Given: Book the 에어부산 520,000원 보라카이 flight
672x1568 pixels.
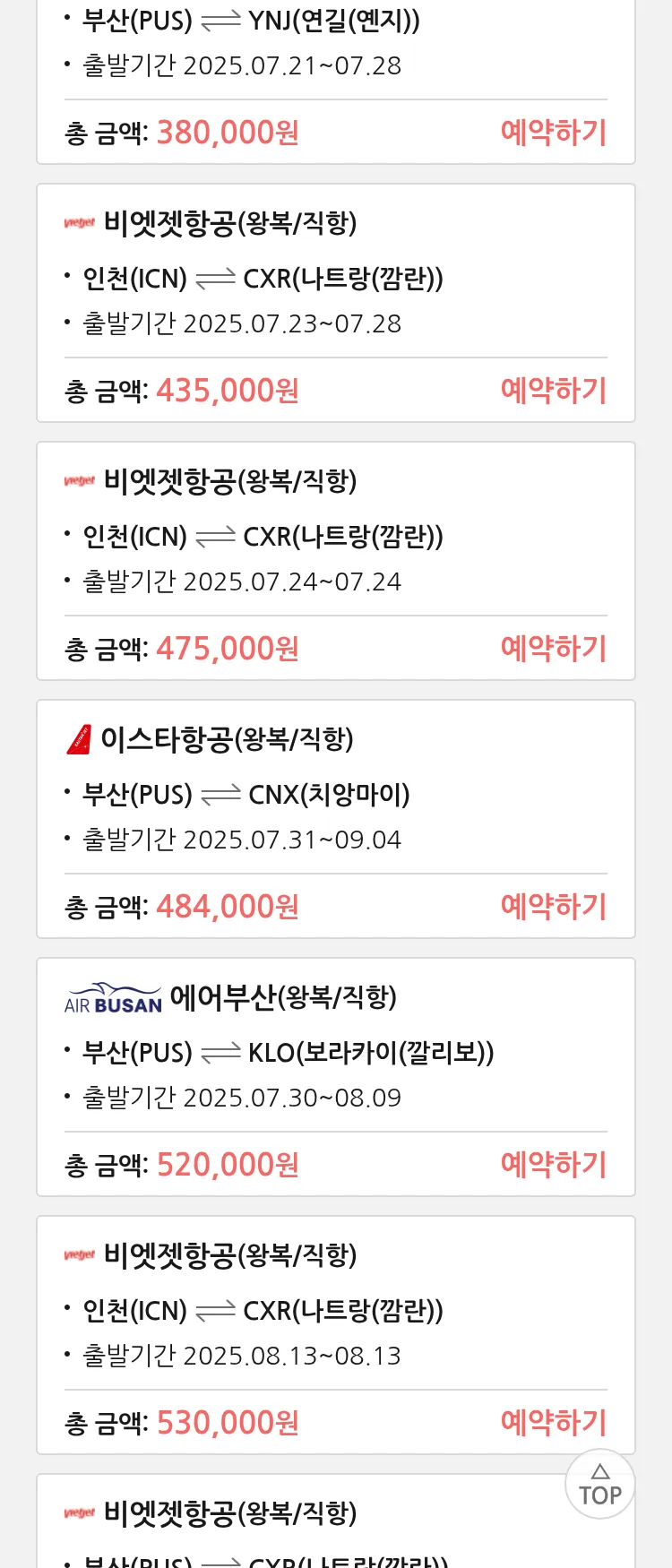Looking at the screenshot, I should point(553,1165).
